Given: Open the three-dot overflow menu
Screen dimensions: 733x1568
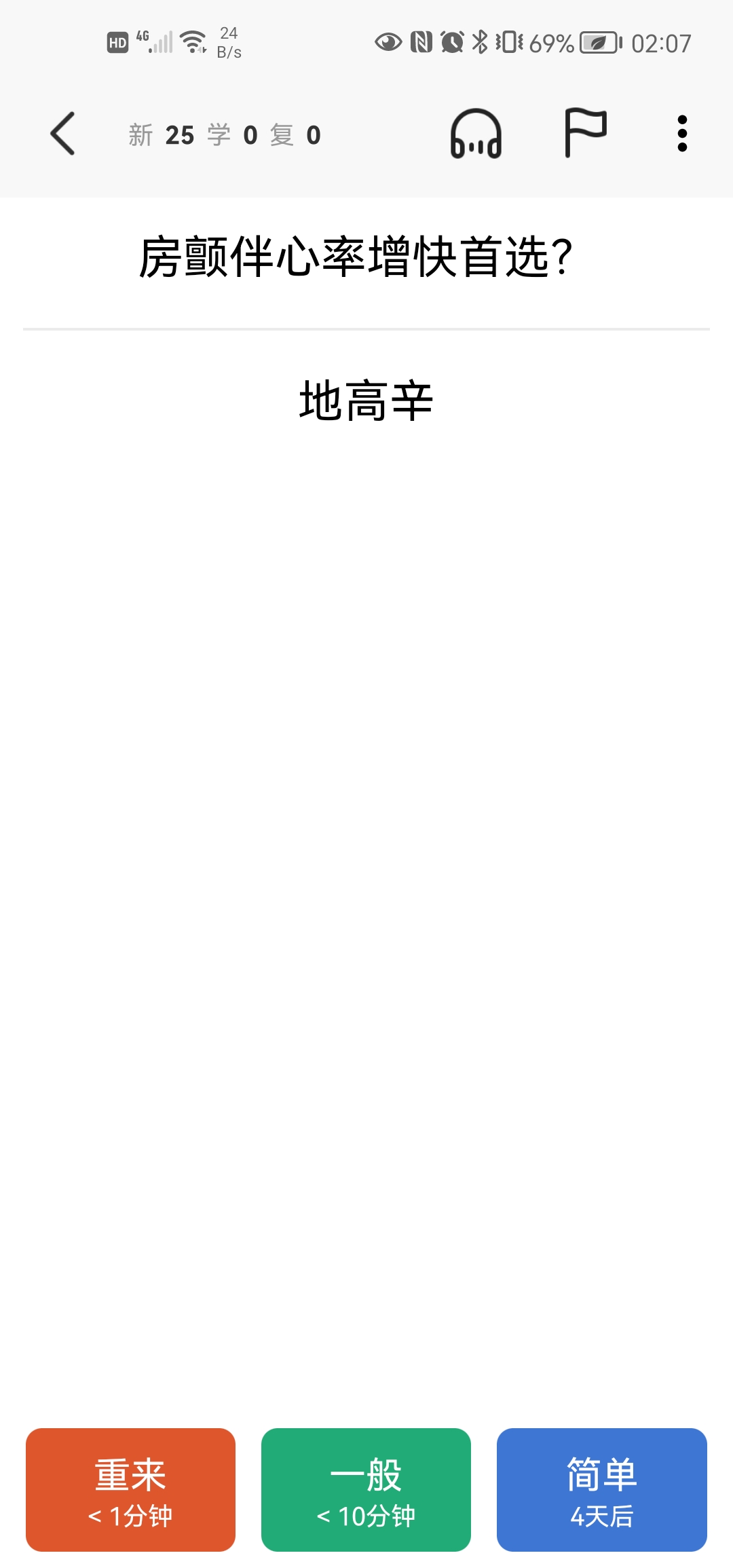Looking at the screenshot, I should [x=682, y=134].
